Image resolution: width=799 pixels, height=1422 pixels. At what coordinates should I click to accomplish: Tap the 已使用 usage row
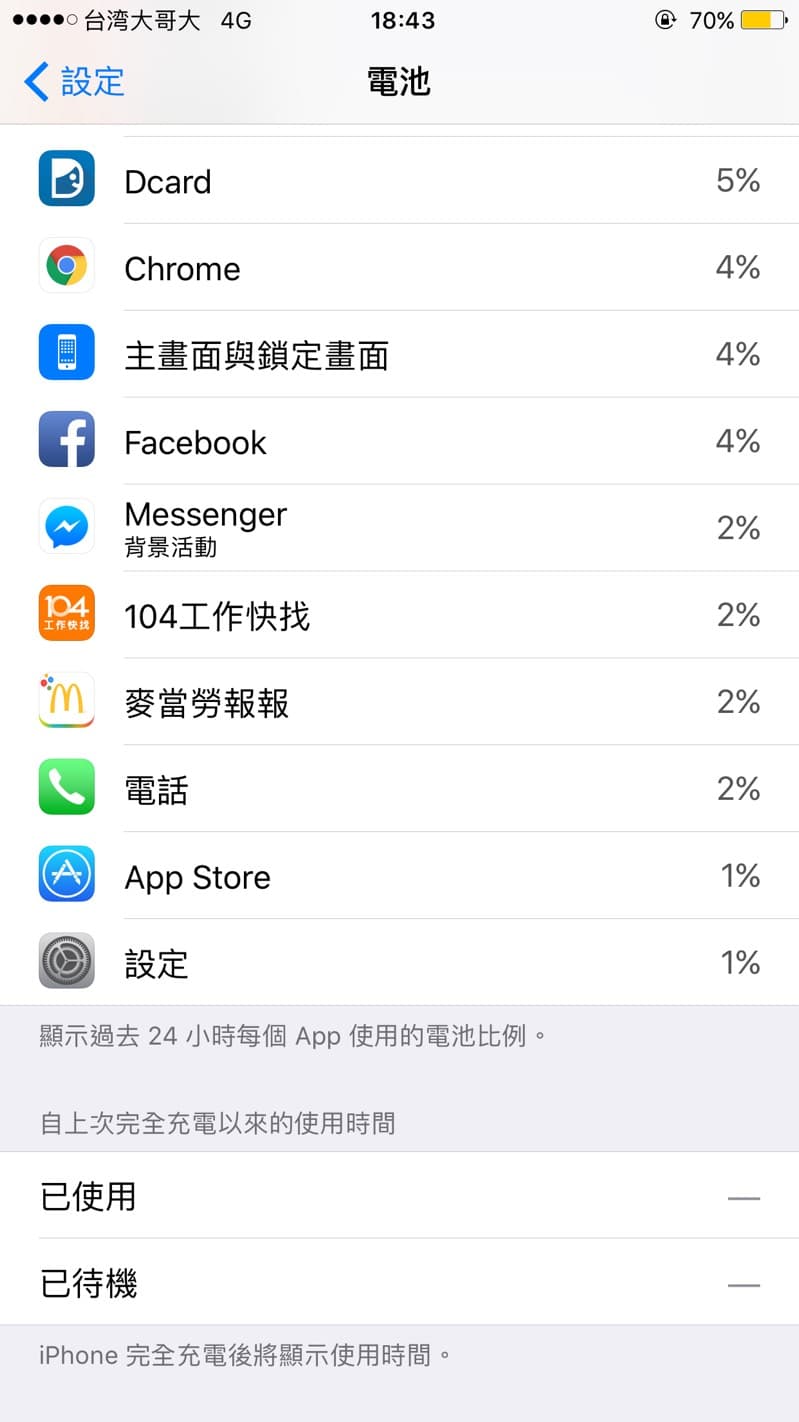tap(400, 1197)
